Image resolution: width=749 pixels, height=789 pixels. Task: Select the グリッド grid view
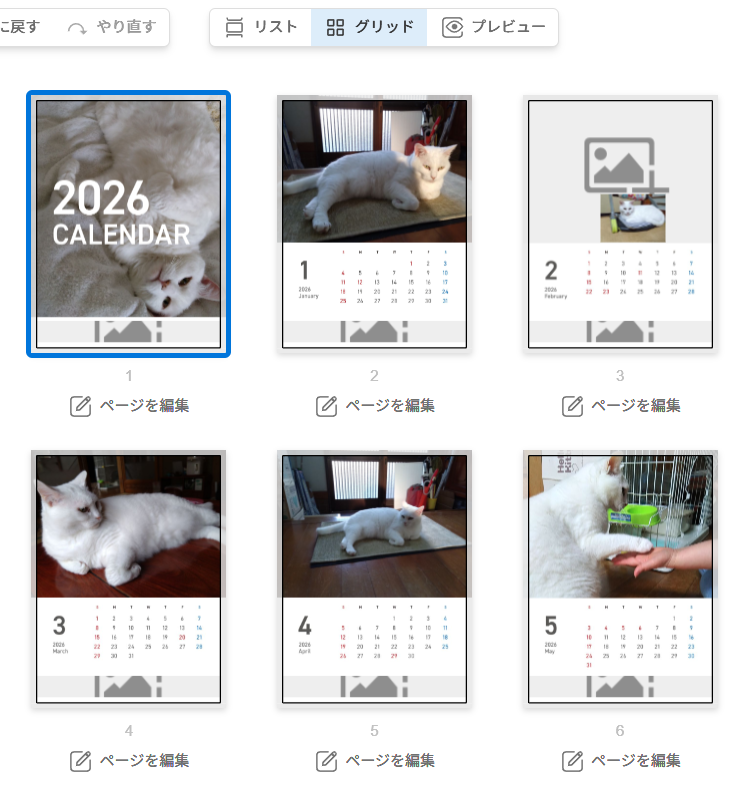click(370, 27)
